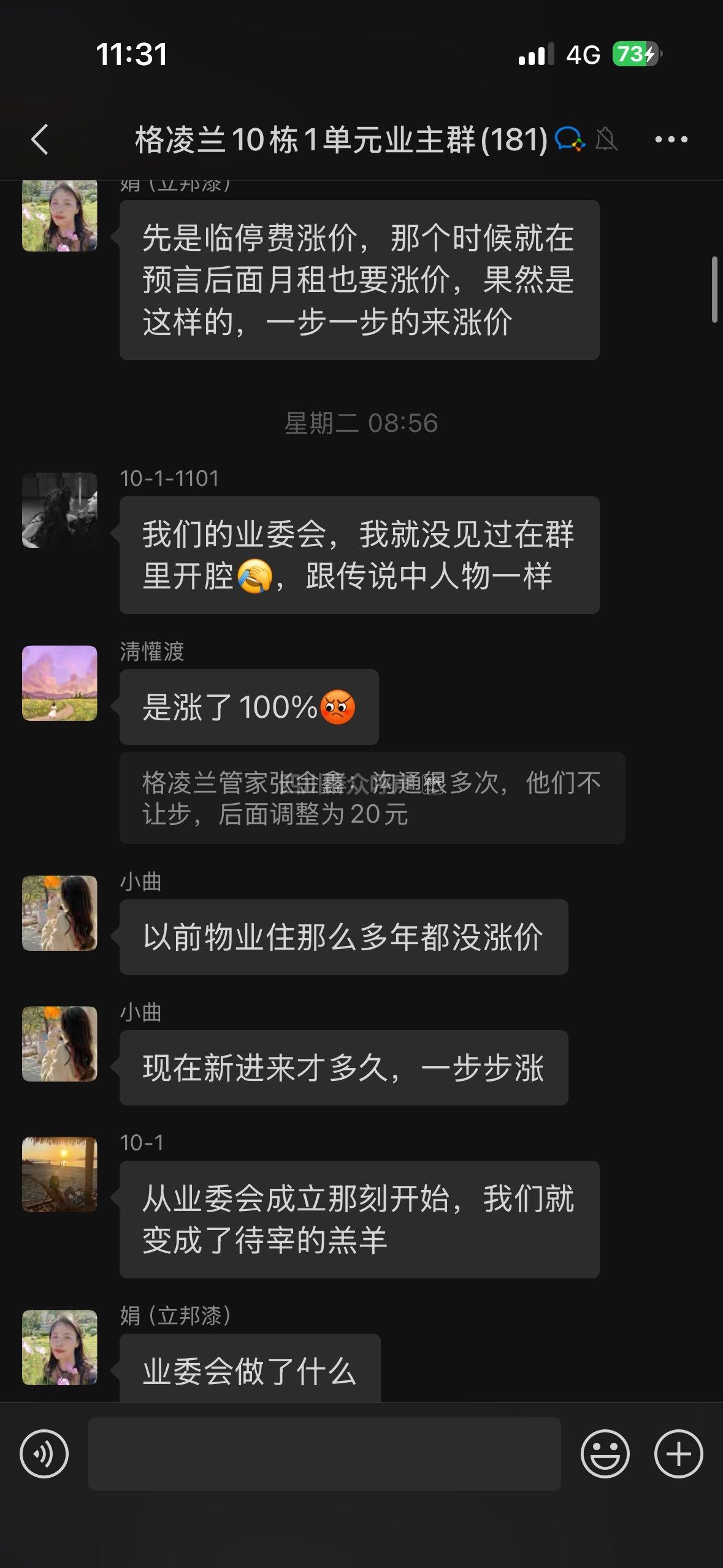Viewport: 723px width, 1568px height.
Task: Open the emoji sticker panel
Action: (605, 1453)
